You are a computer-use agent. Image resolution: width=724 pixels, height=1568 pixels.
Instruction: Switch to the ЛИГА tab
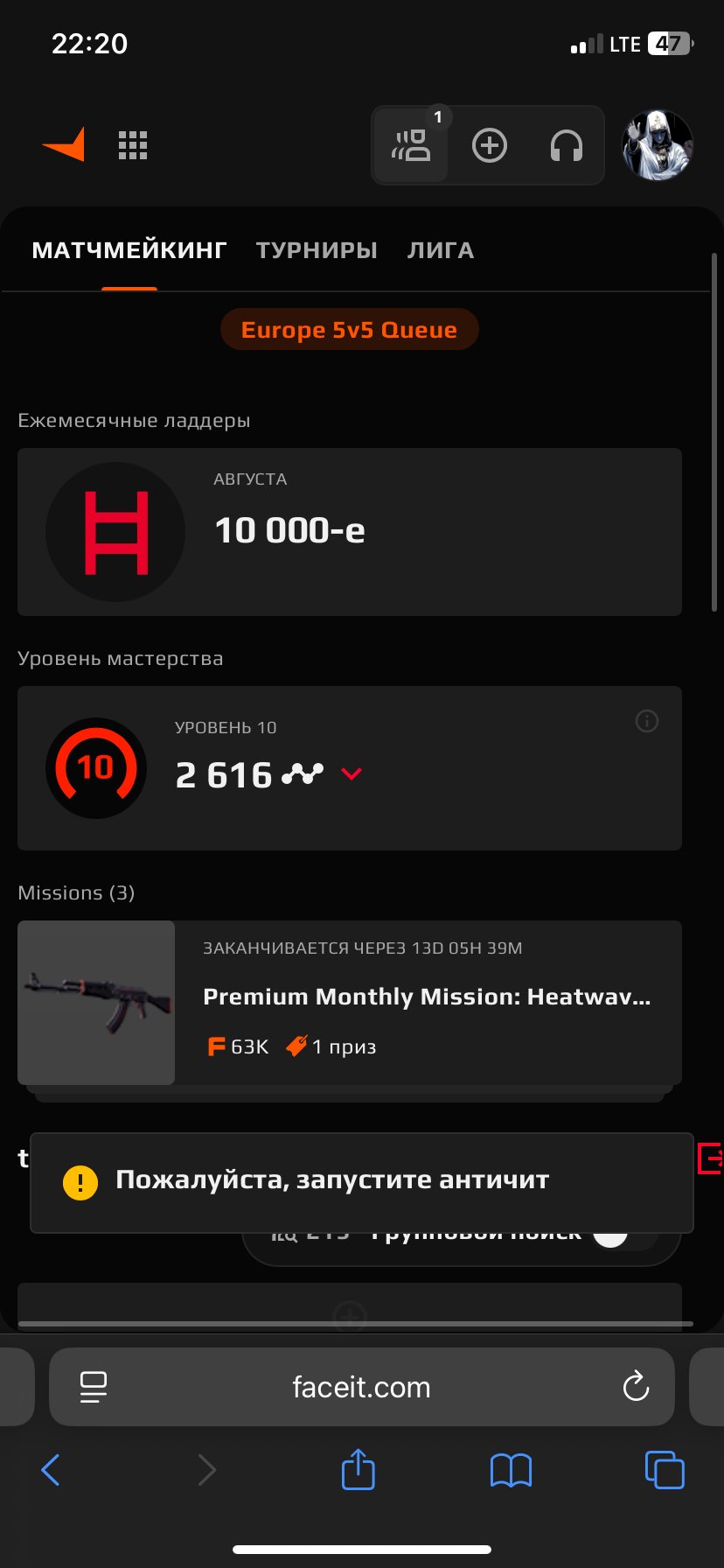point(441,250)
